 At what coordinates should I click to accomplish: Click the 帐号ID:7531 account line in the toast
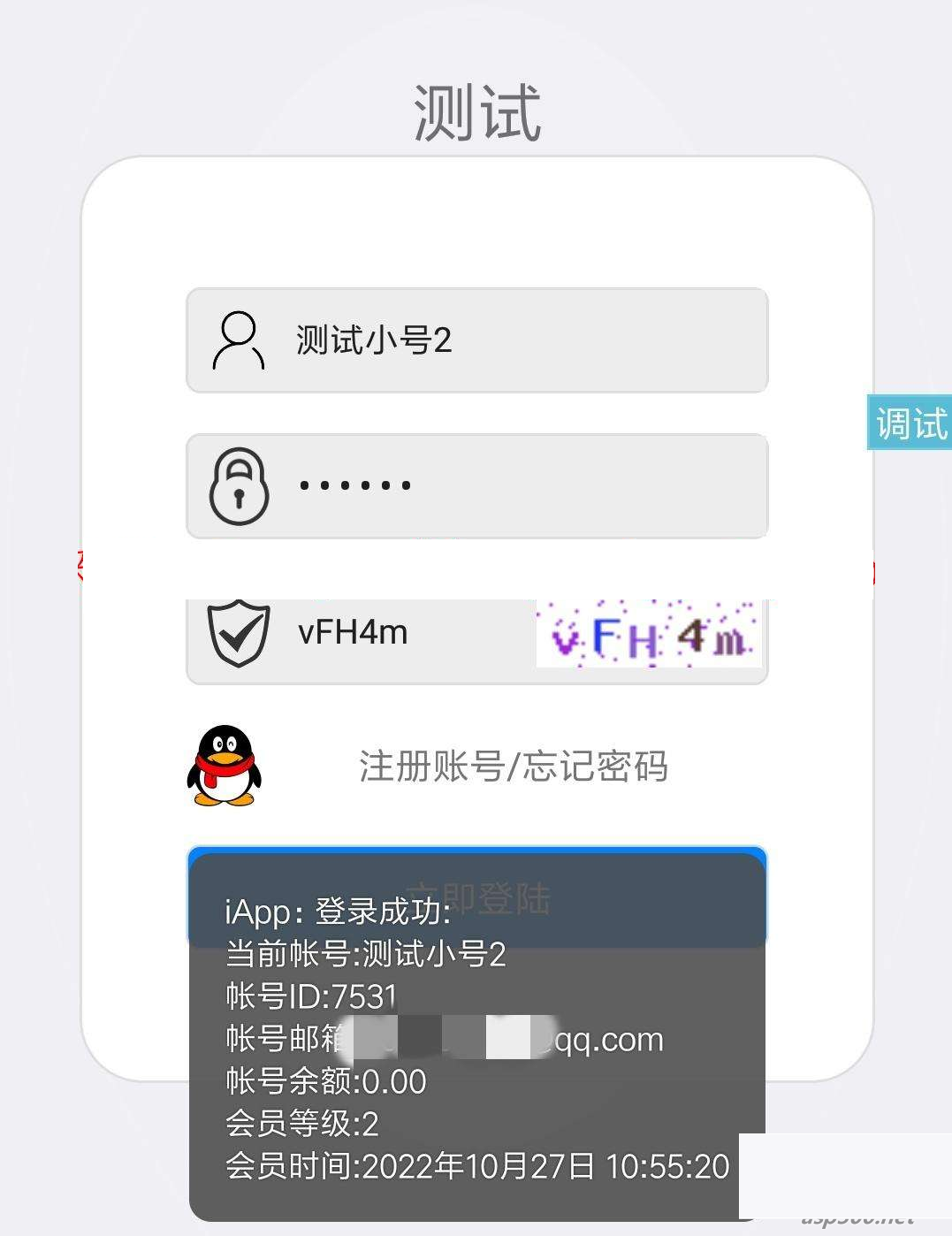coord(309,996)
